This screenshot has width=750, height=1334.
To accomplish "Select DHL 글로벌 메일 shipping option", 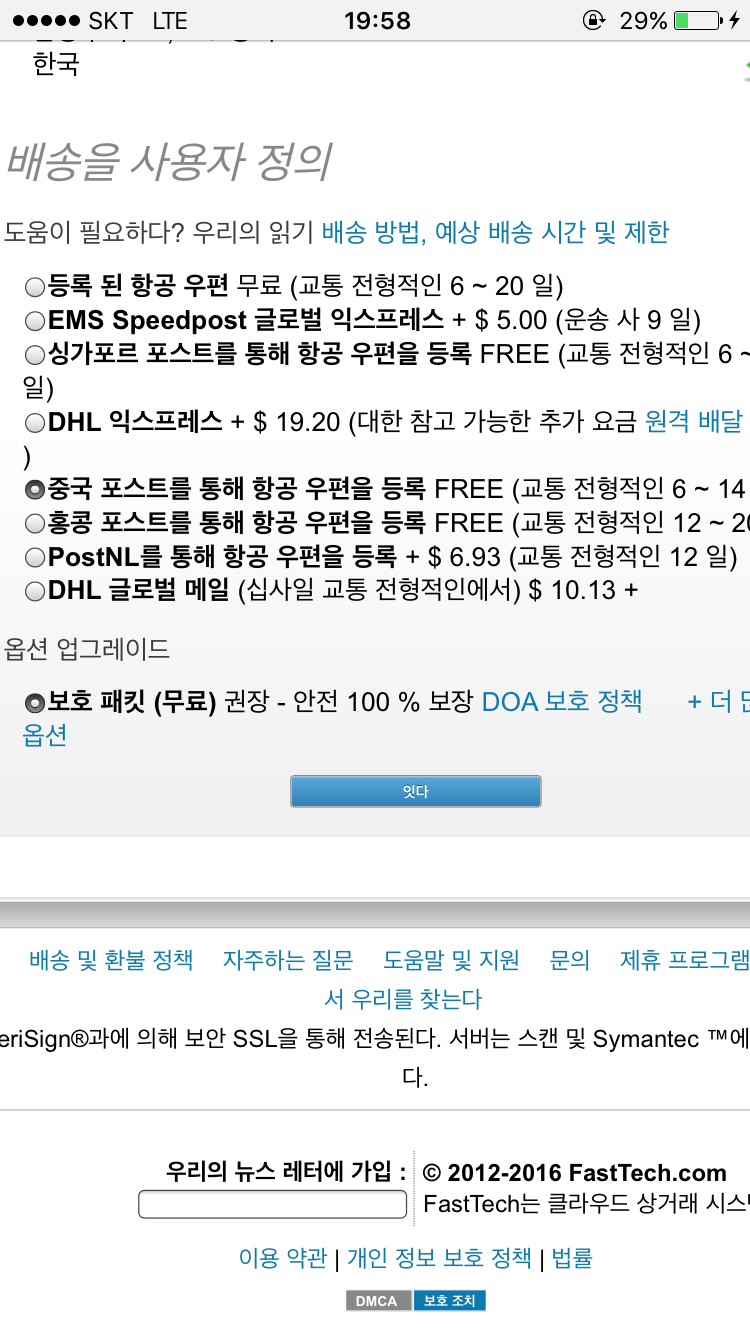I will 35,592.
